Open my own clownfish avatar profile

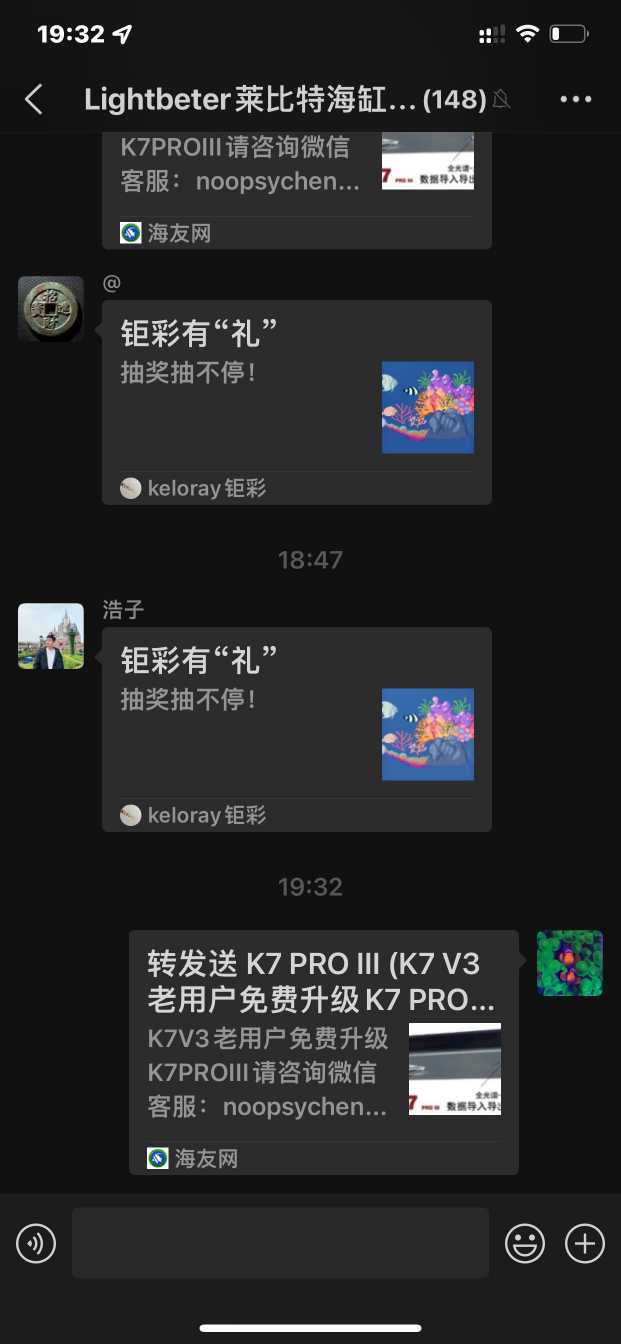[x=569, y=963]
